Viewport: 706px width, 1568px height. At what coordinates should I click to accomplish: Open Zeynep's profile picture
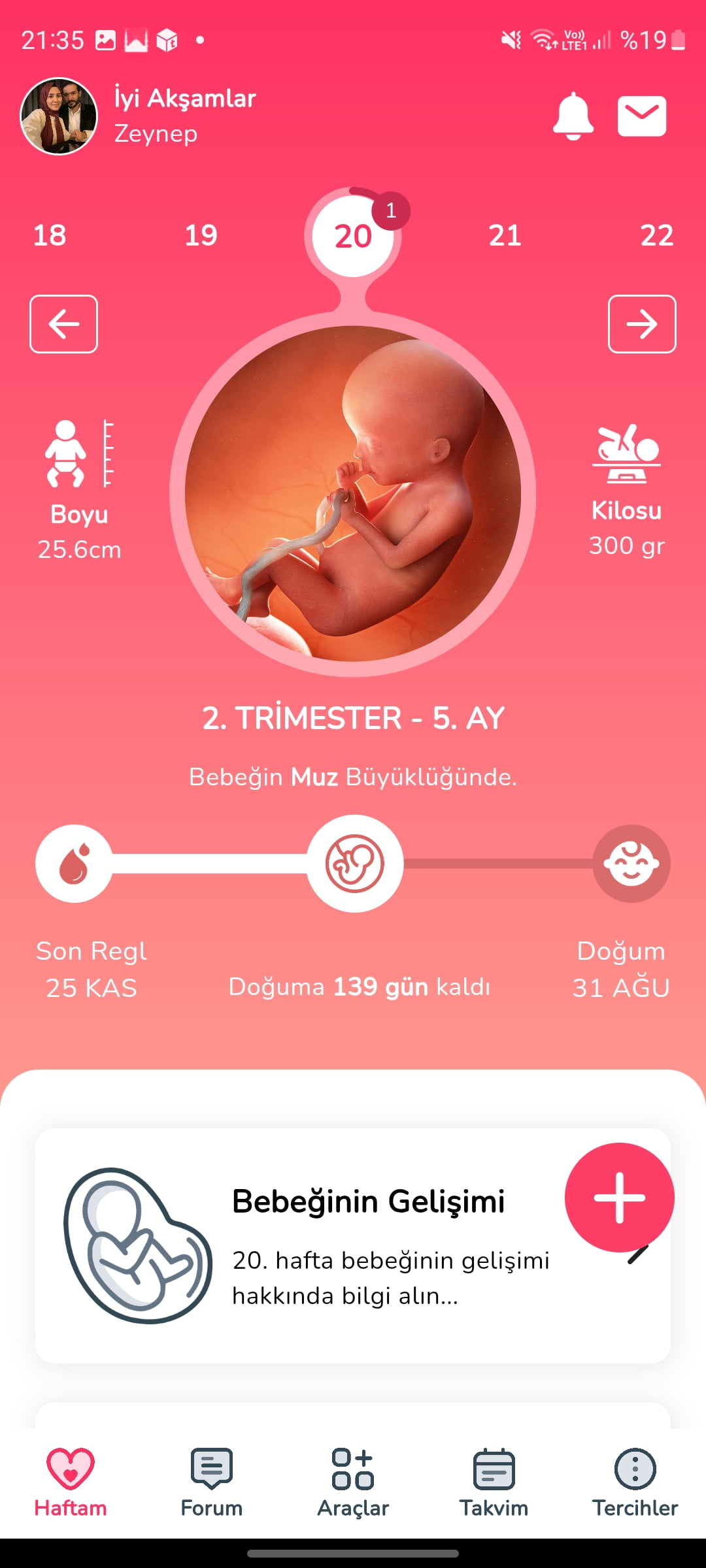click(59, 116)
